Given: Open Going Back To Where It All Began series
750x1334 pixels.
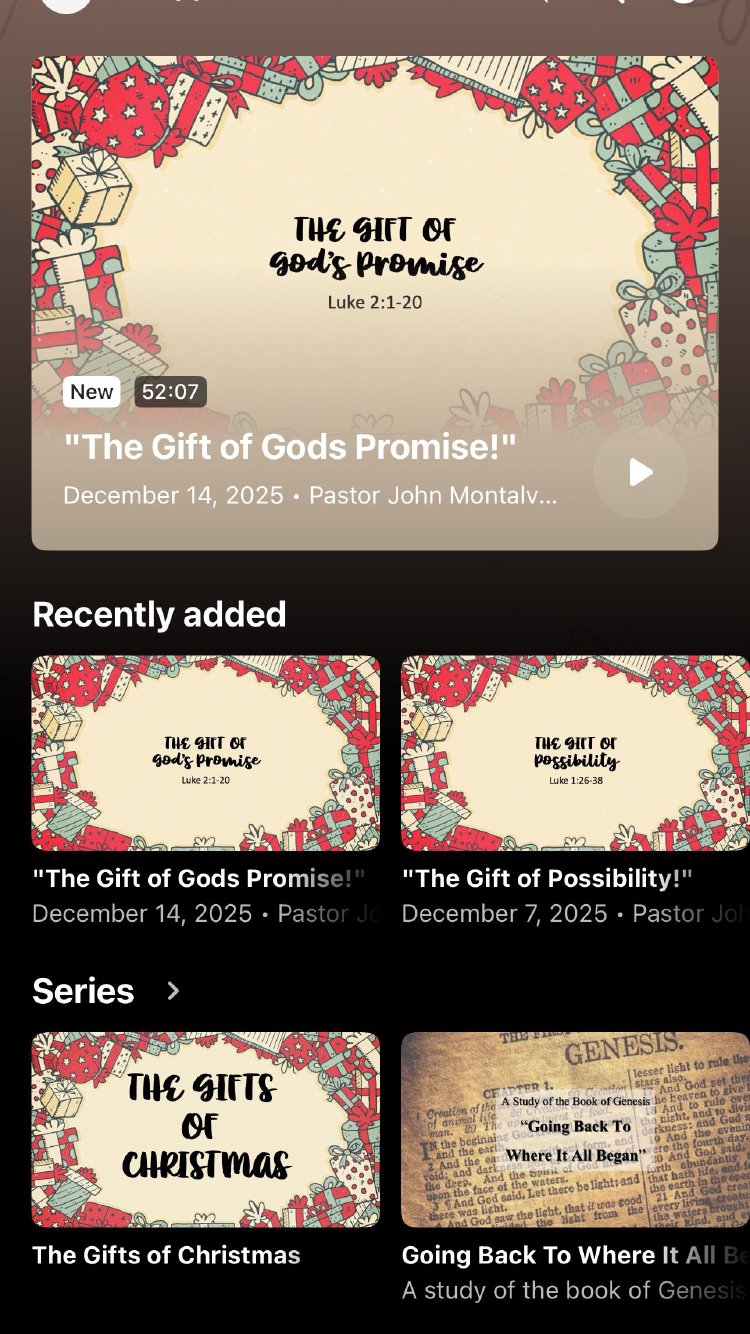Looking at the screenshot, I should click(575, 1130).
